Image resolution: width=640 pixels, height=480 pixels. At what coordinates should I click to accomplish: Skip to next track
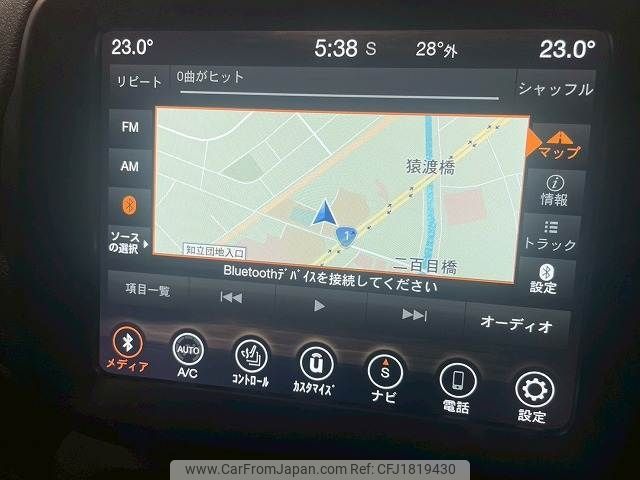(414, 313)
